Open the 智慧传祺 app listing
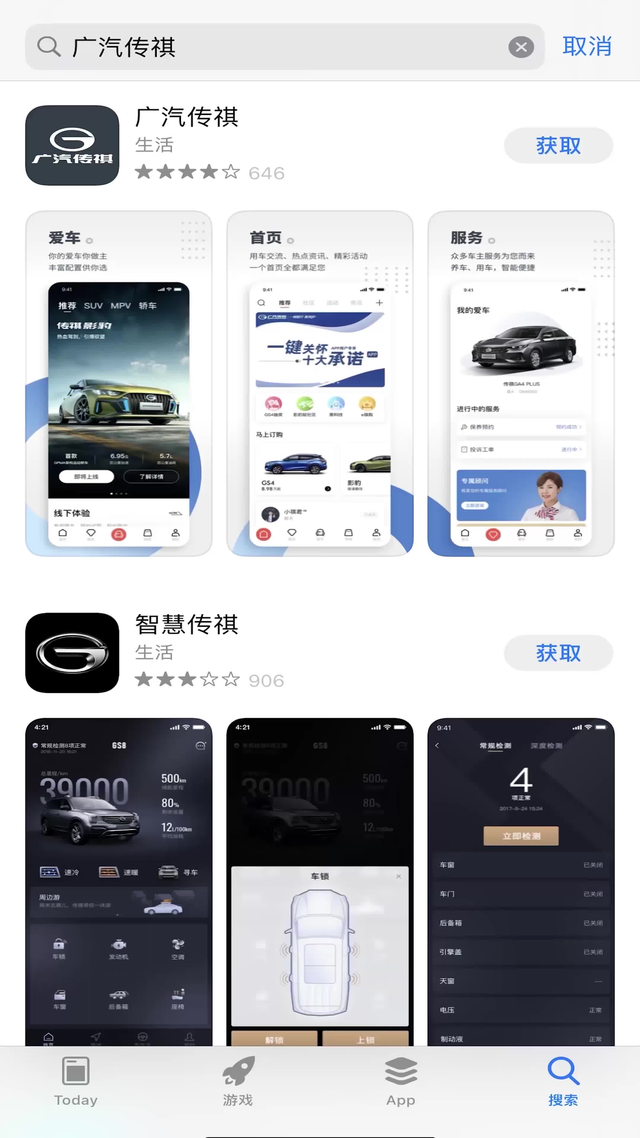 click(187, 625)
